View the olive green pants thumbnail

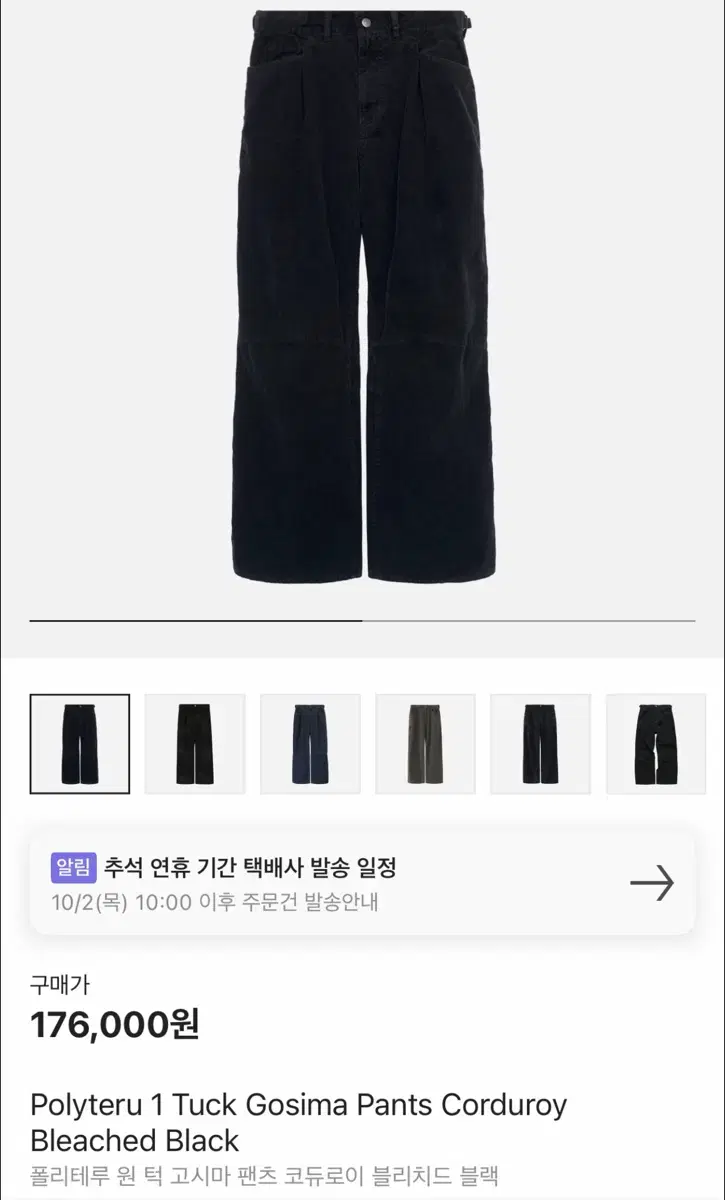point(425,742)
